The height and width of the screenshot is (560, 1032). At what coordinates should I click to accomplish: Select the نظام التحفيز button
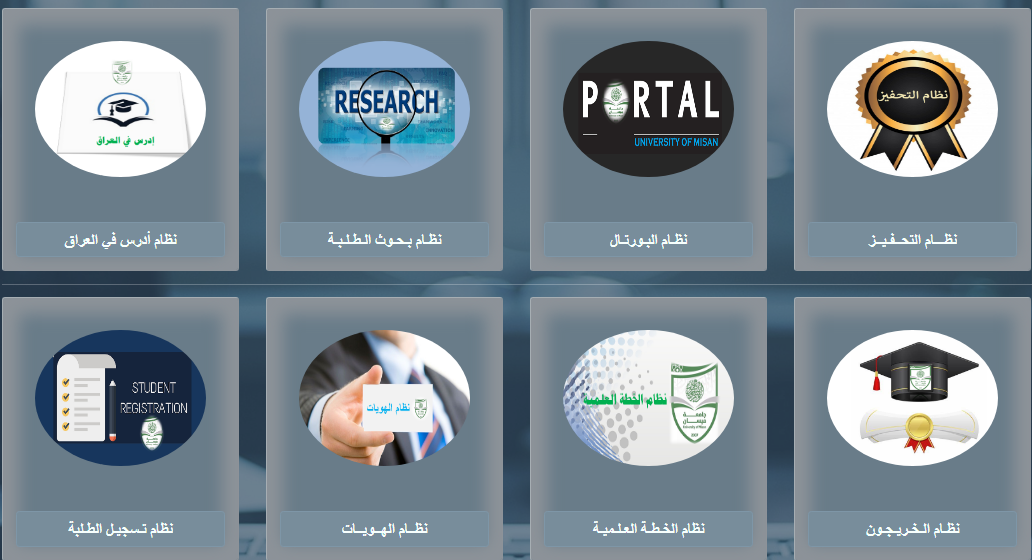[x=912, y=239]
